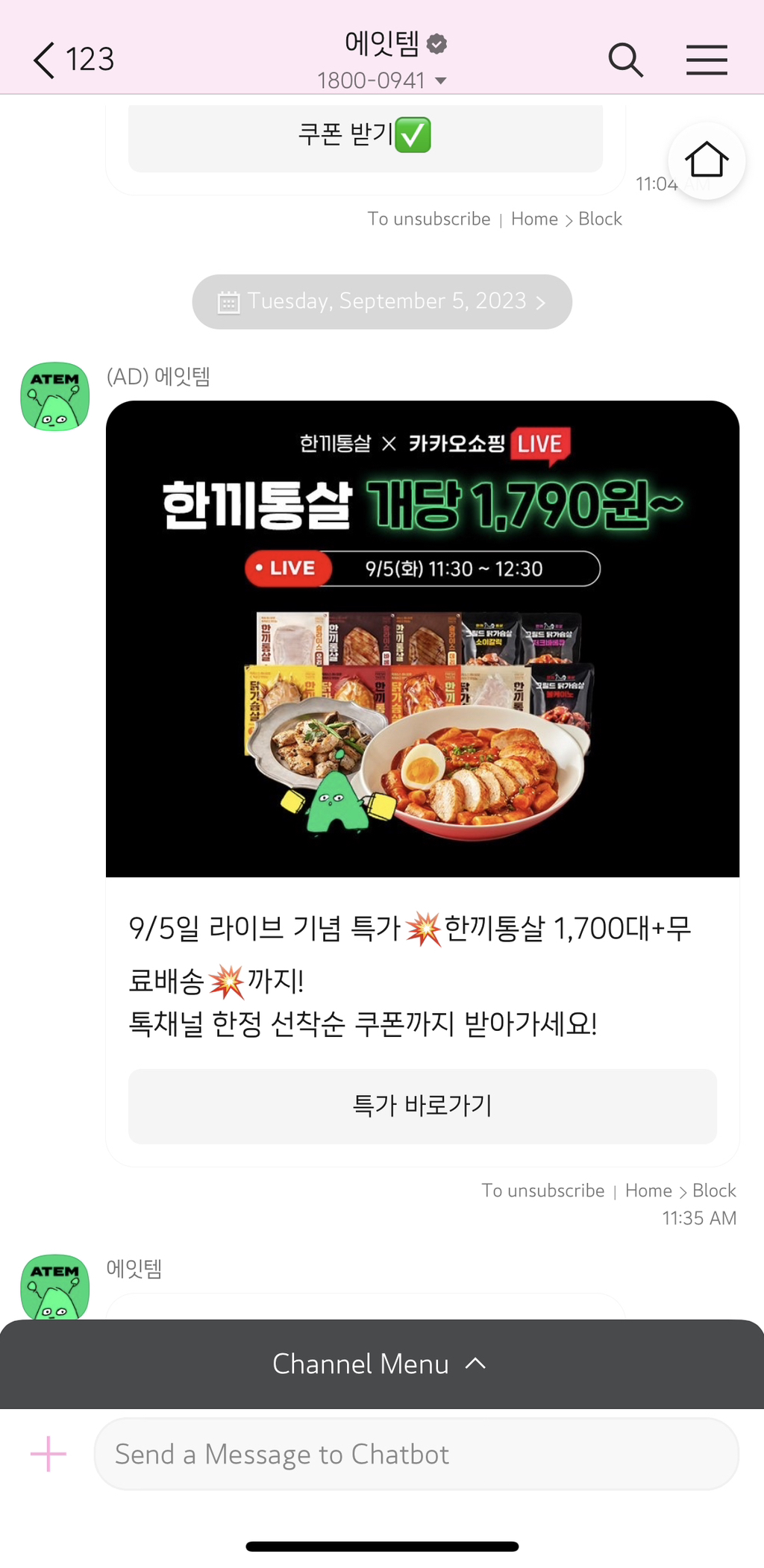This screenshot has height=1568, width=764.
Task: Search within this chat
Action: coord(625,60)
